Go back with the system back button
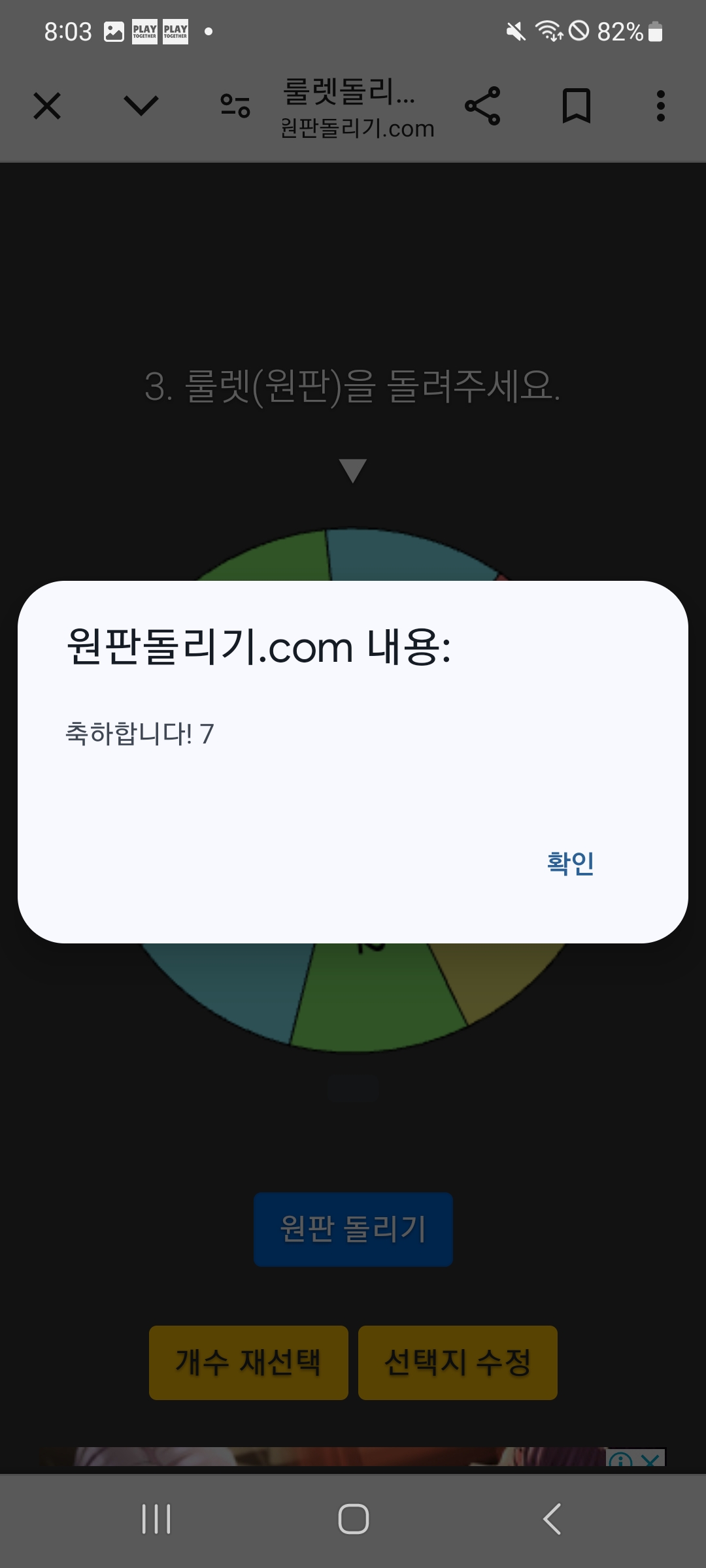Image resolution: width=706 pixels, height=1568 pixels. (552, 1519)
